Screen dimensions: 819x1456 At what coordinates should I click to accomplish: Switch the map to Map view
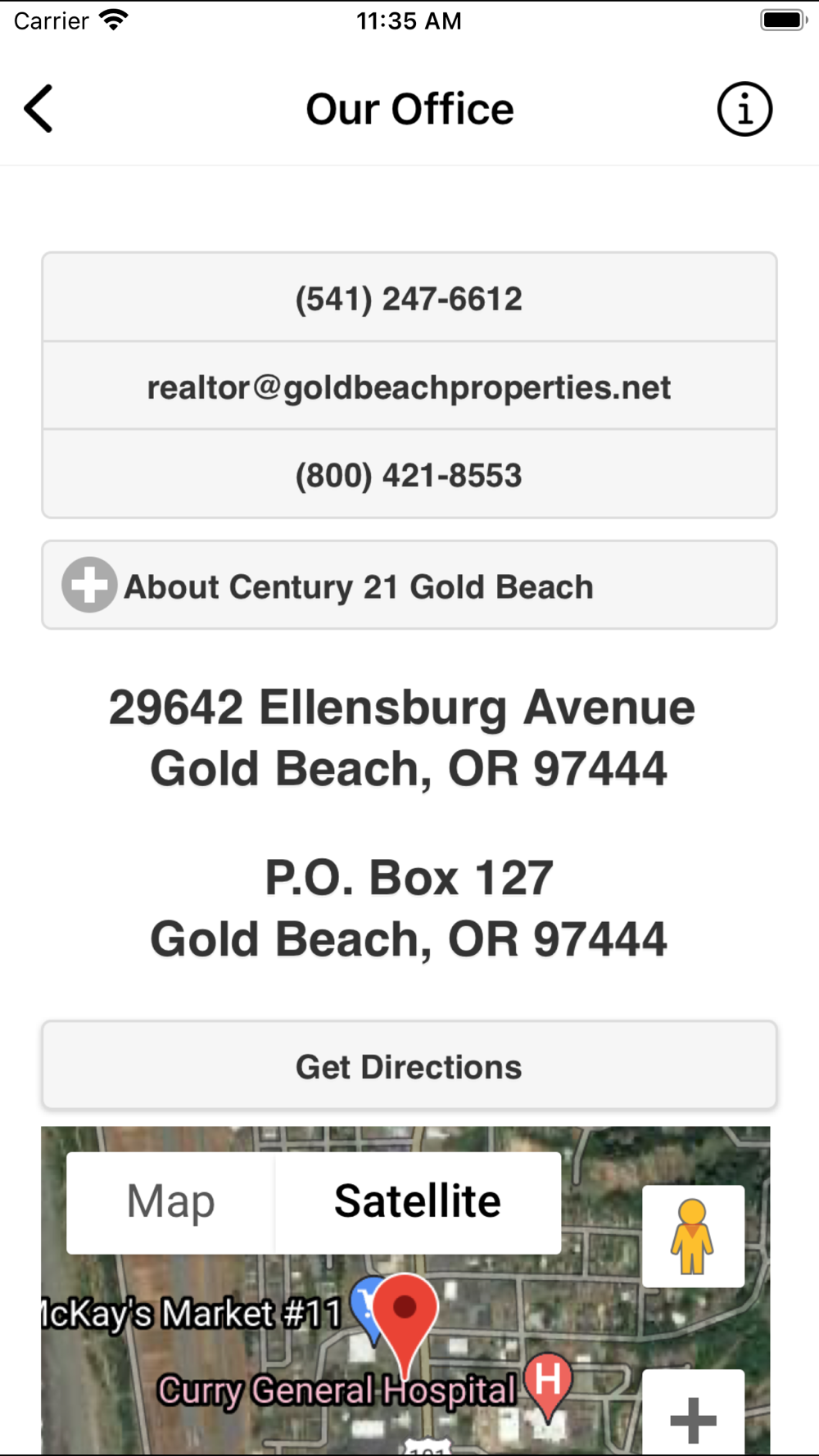tap(170, 1202)
